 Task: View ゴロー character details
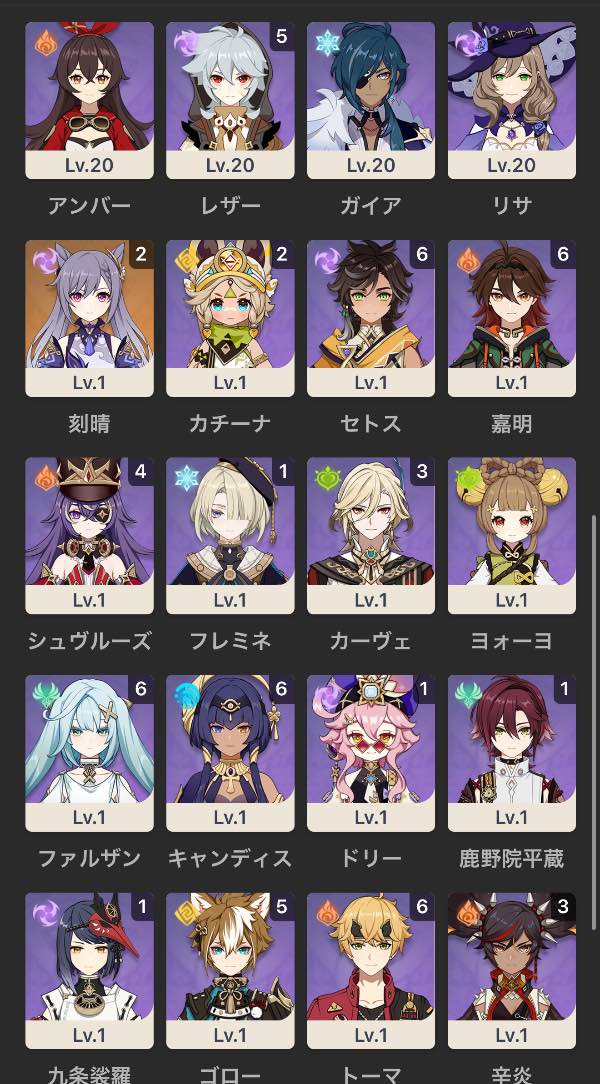230,970
